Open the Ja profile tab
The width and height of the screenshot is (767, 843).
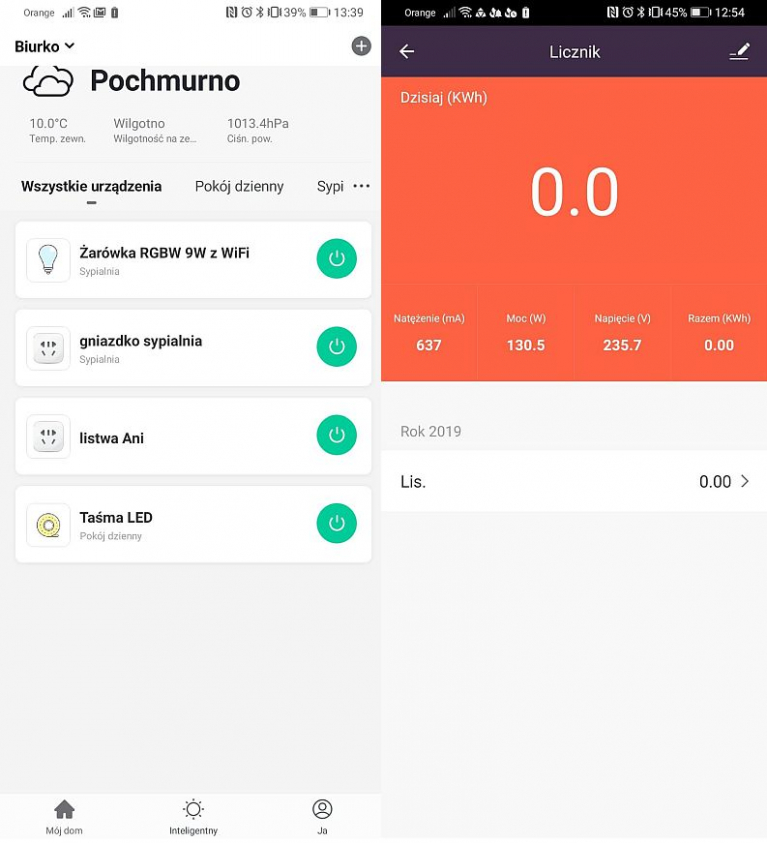tap(322, 816)
